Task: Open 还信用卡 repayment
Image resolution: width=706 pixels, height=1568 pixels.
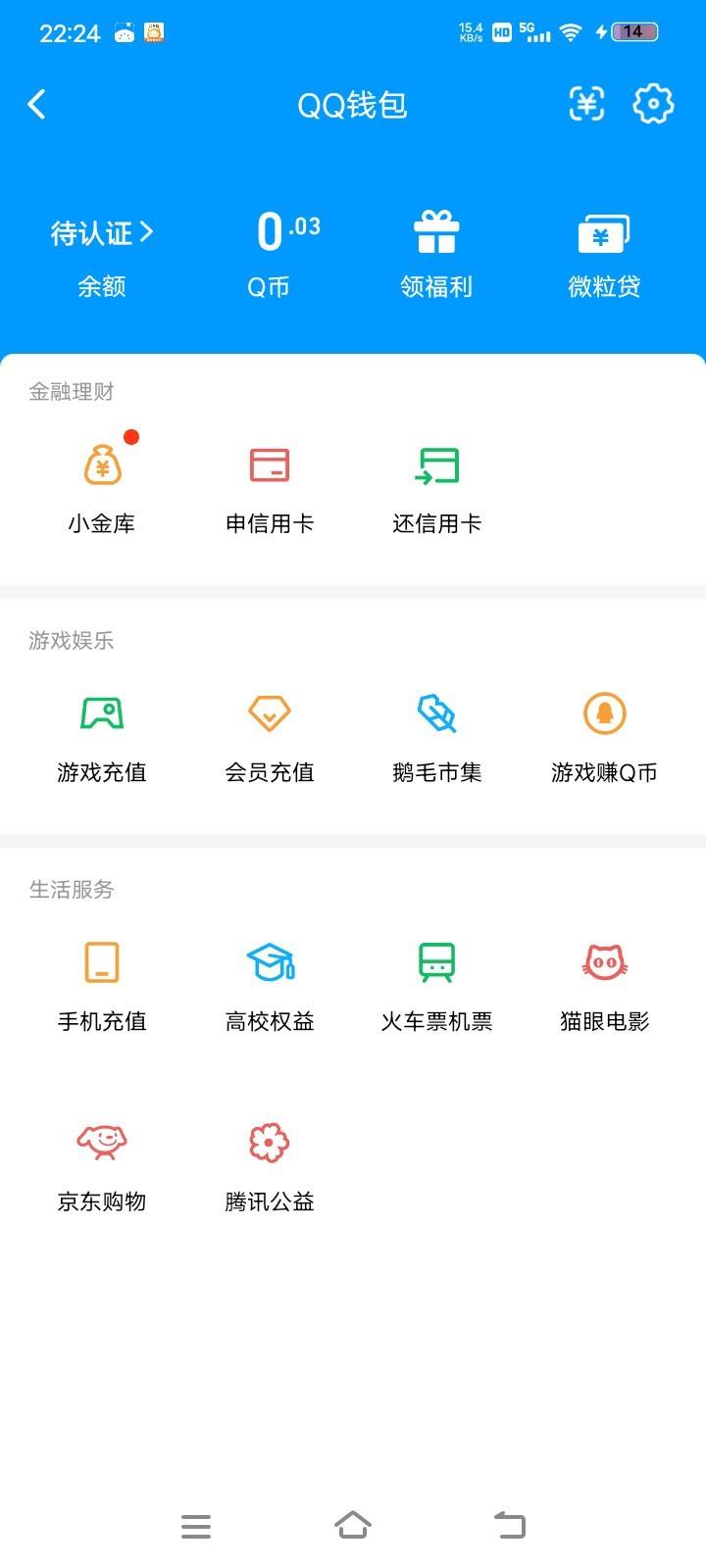Action: click(436, 485)
